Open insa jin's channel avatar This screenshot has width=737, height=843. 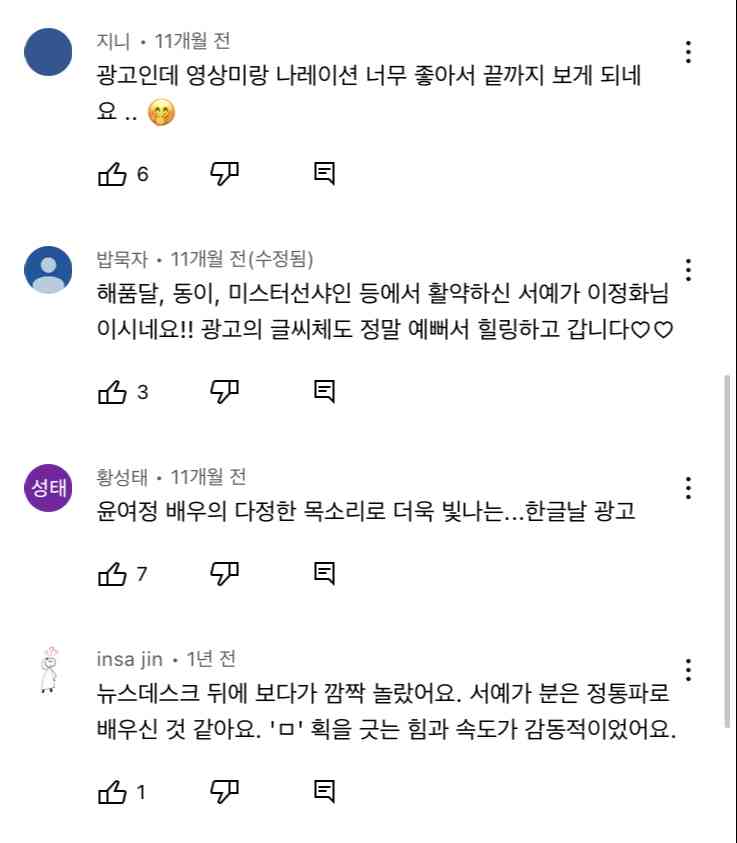[48, 670]
